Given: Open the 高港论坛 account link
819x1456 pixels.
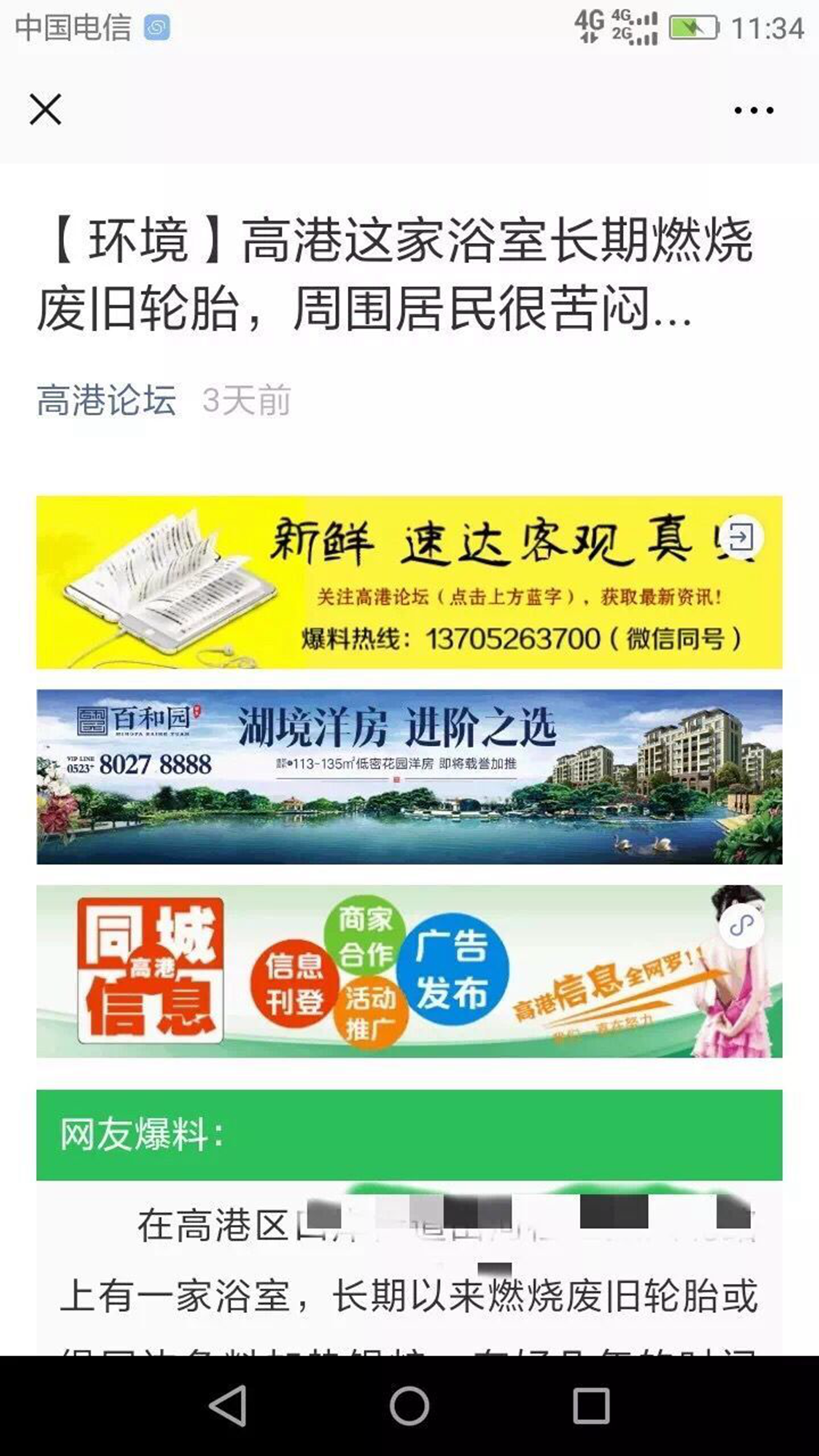Looking at the screenshot, I should [106, 400].
